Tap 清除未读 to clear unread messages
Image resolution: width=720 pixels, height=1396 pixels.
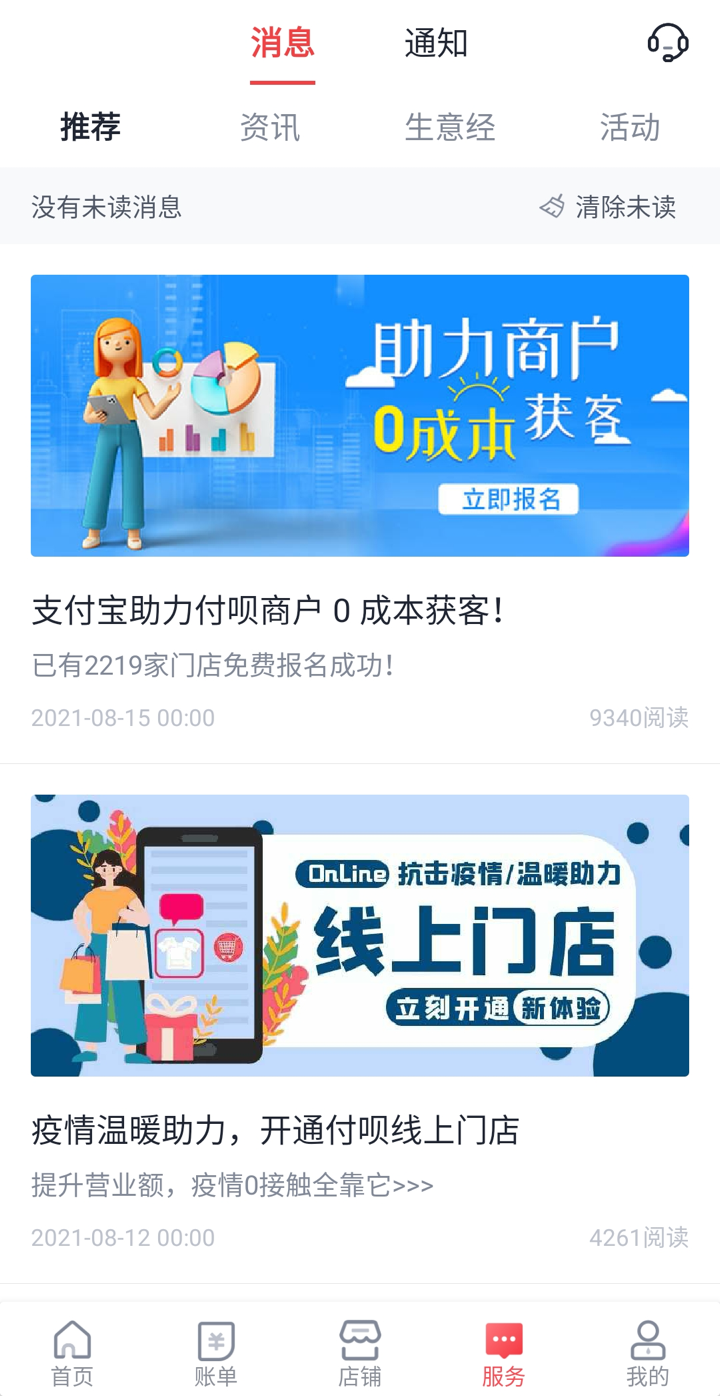click(608, 207)
